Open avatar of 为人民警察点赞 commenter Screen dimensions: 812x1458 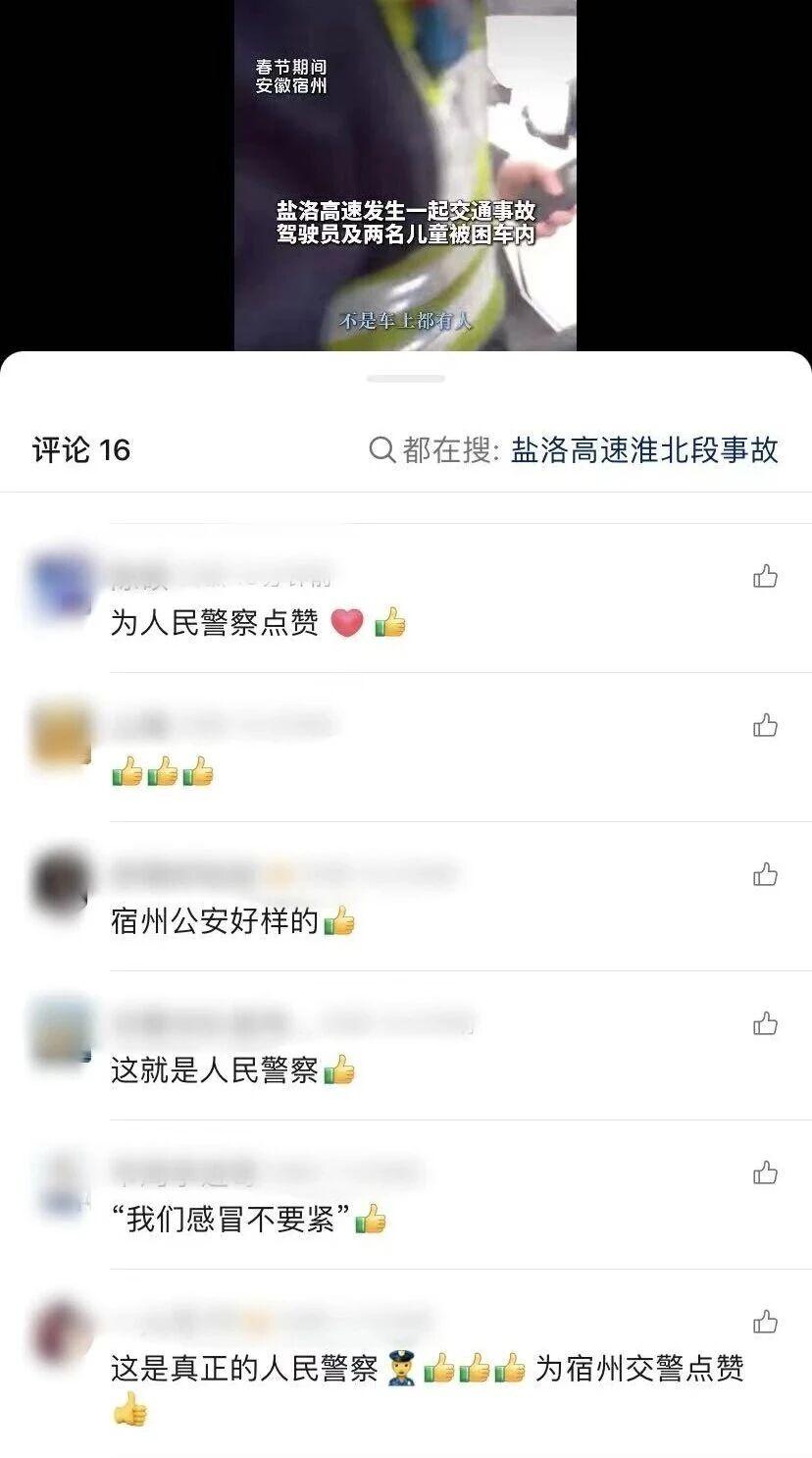coord(61,584)
